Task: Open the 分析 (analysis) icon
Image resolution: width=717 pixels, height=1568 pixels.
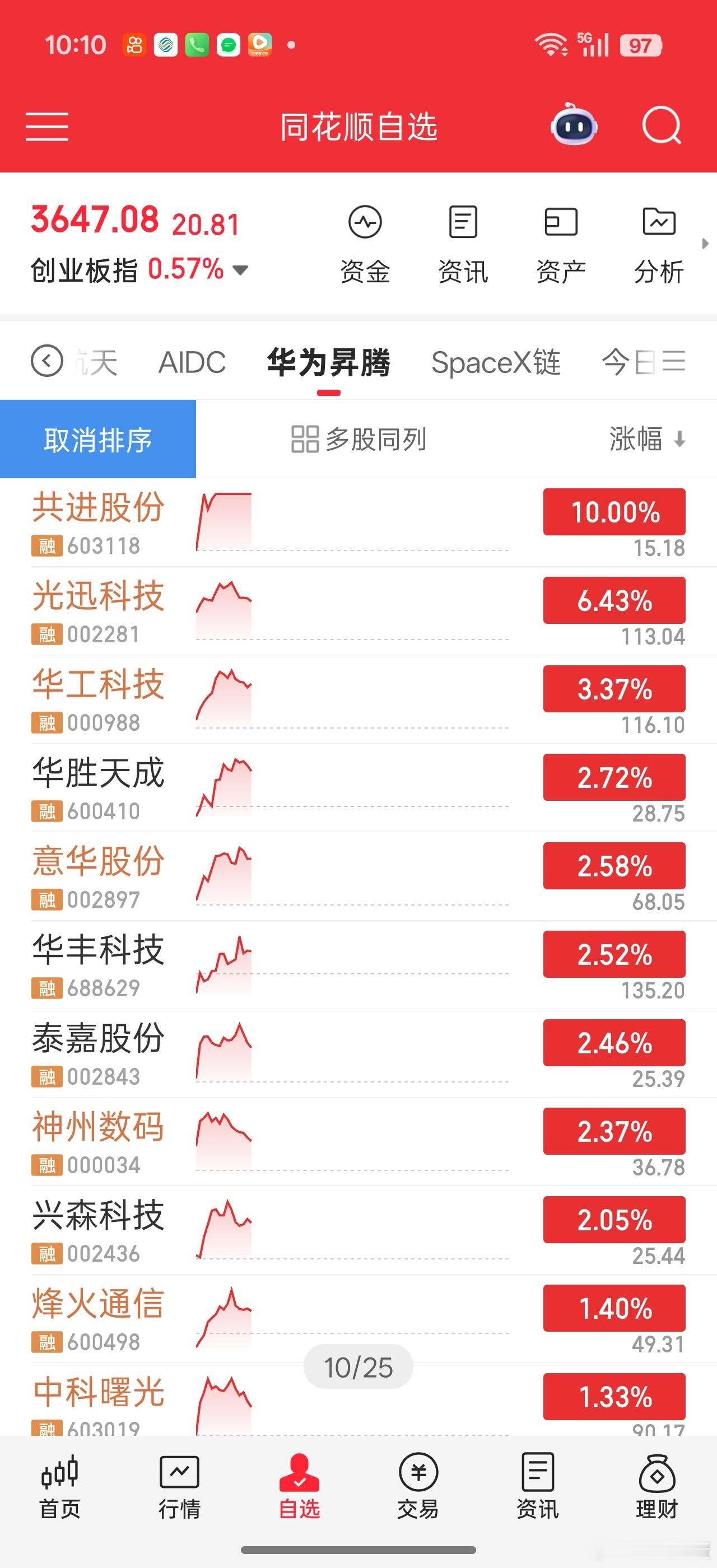Action: [659, 242]
